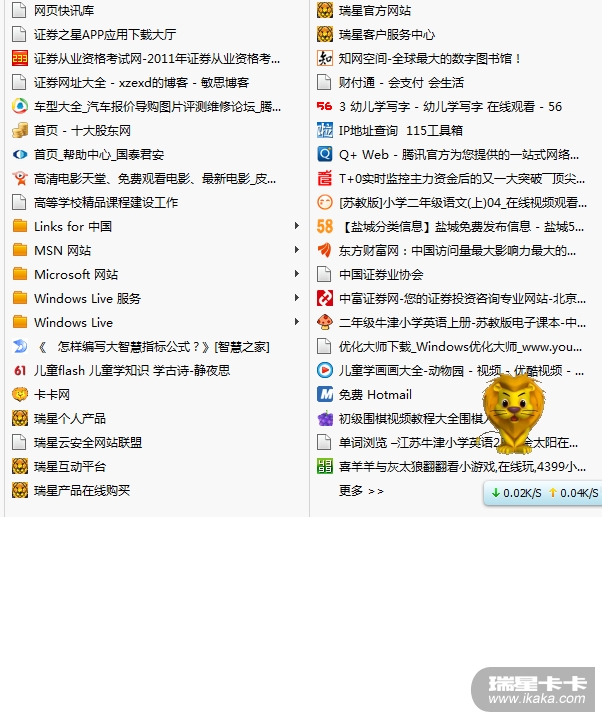Expand the Windows Live 服务 folder
The width and height of the screenshot is (602, 720).
point(87,299)
